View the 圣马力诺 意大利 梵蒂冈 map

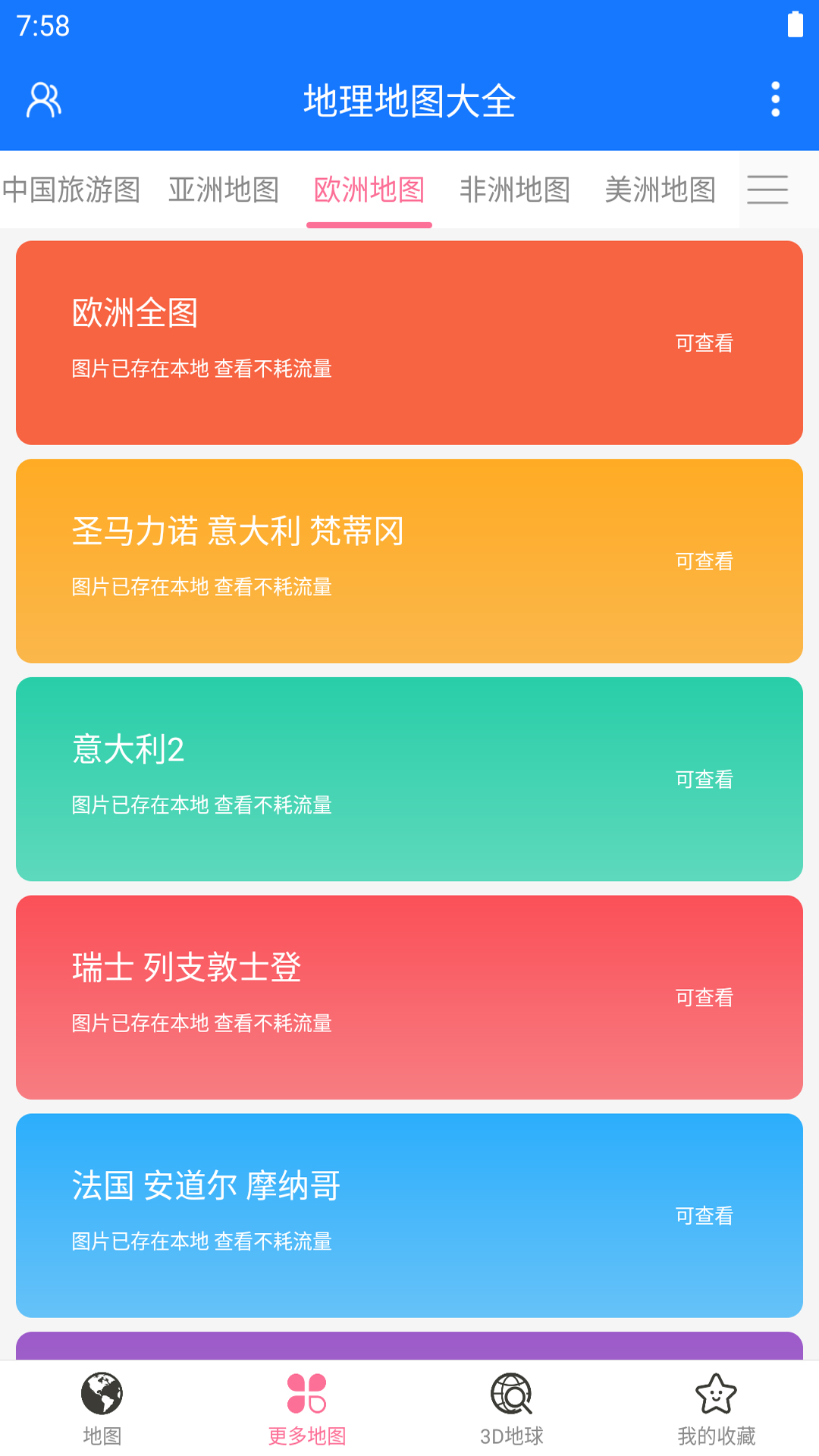pos(409,560)
